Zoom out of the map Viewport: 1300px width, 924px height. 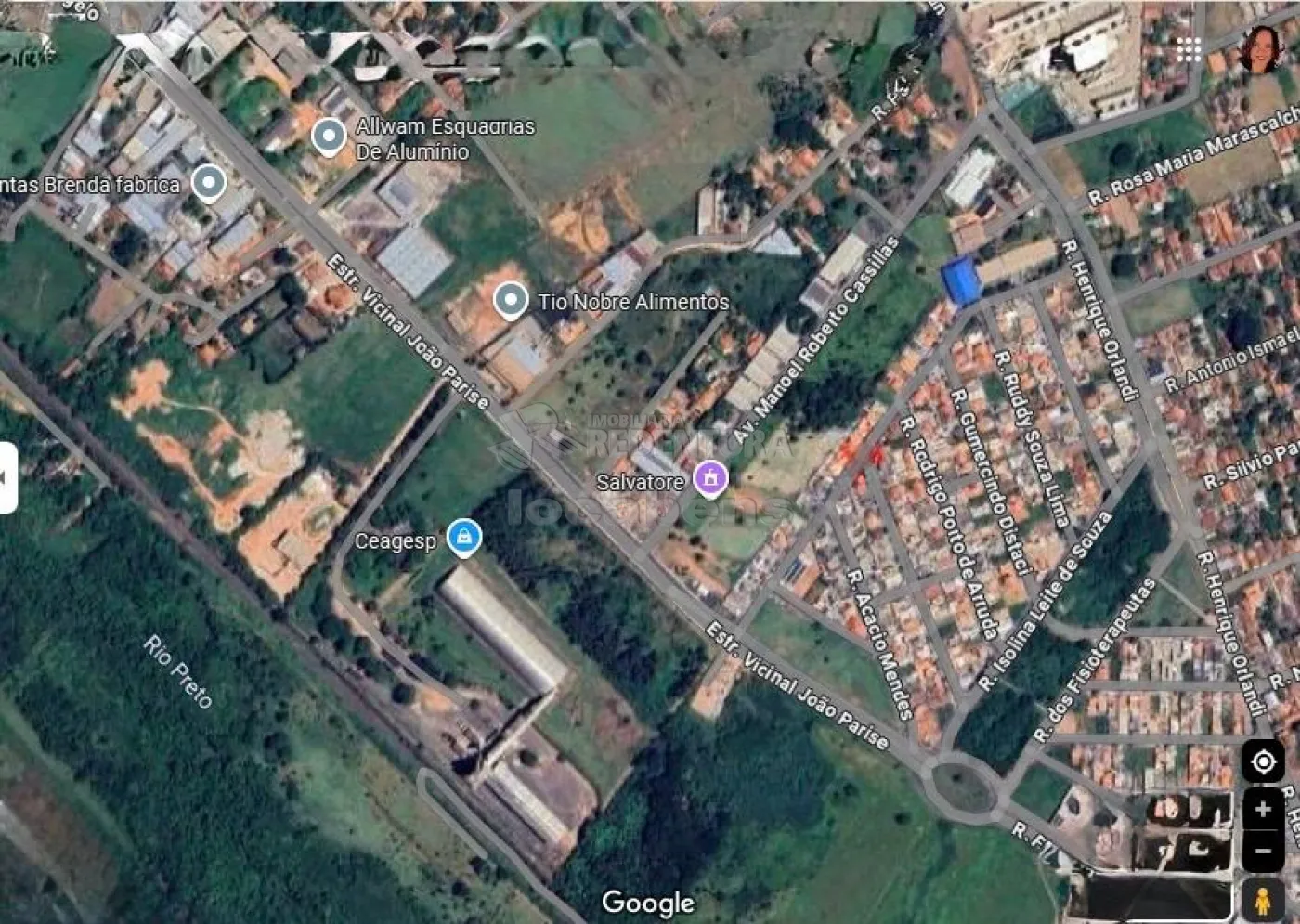click(1263, 851)
